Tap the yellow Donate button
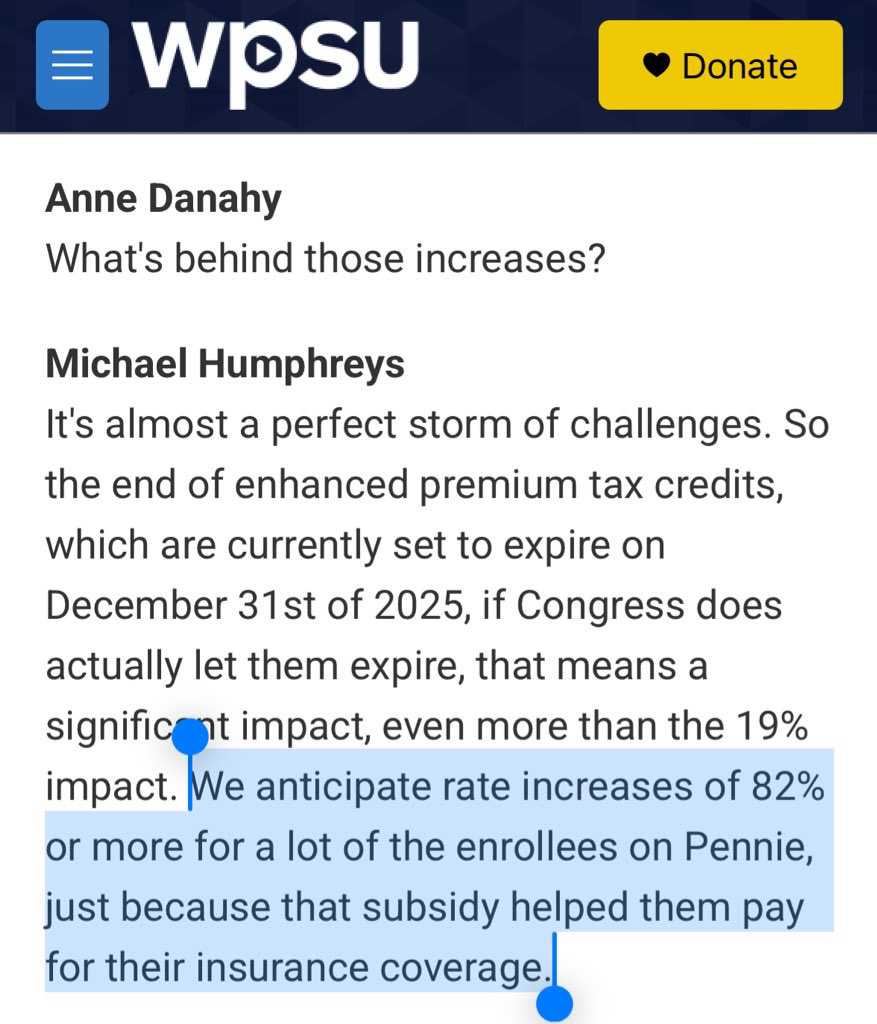 (x=720, y=65)
